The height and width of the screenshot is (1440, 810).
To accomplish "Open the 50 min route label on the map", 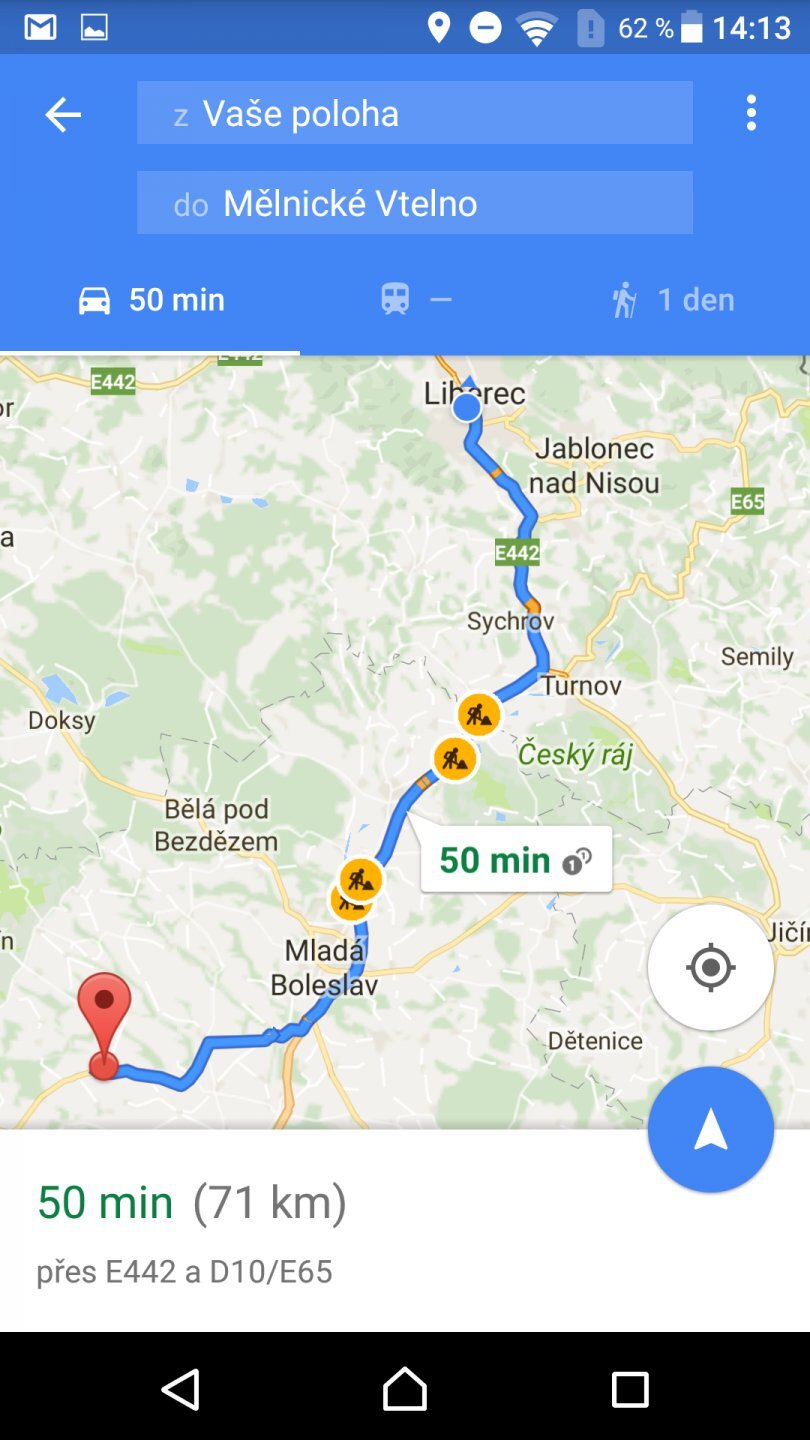I will 515,860.
